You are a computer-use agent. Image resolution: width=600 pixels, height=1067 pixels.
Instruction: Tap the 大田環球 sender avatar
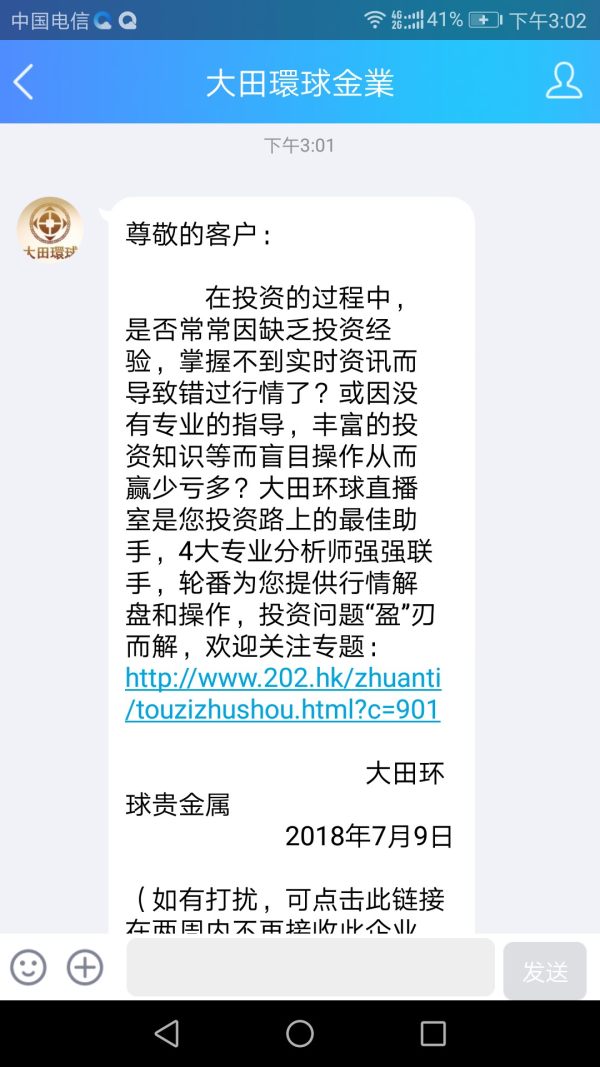[x=49, y=230]
